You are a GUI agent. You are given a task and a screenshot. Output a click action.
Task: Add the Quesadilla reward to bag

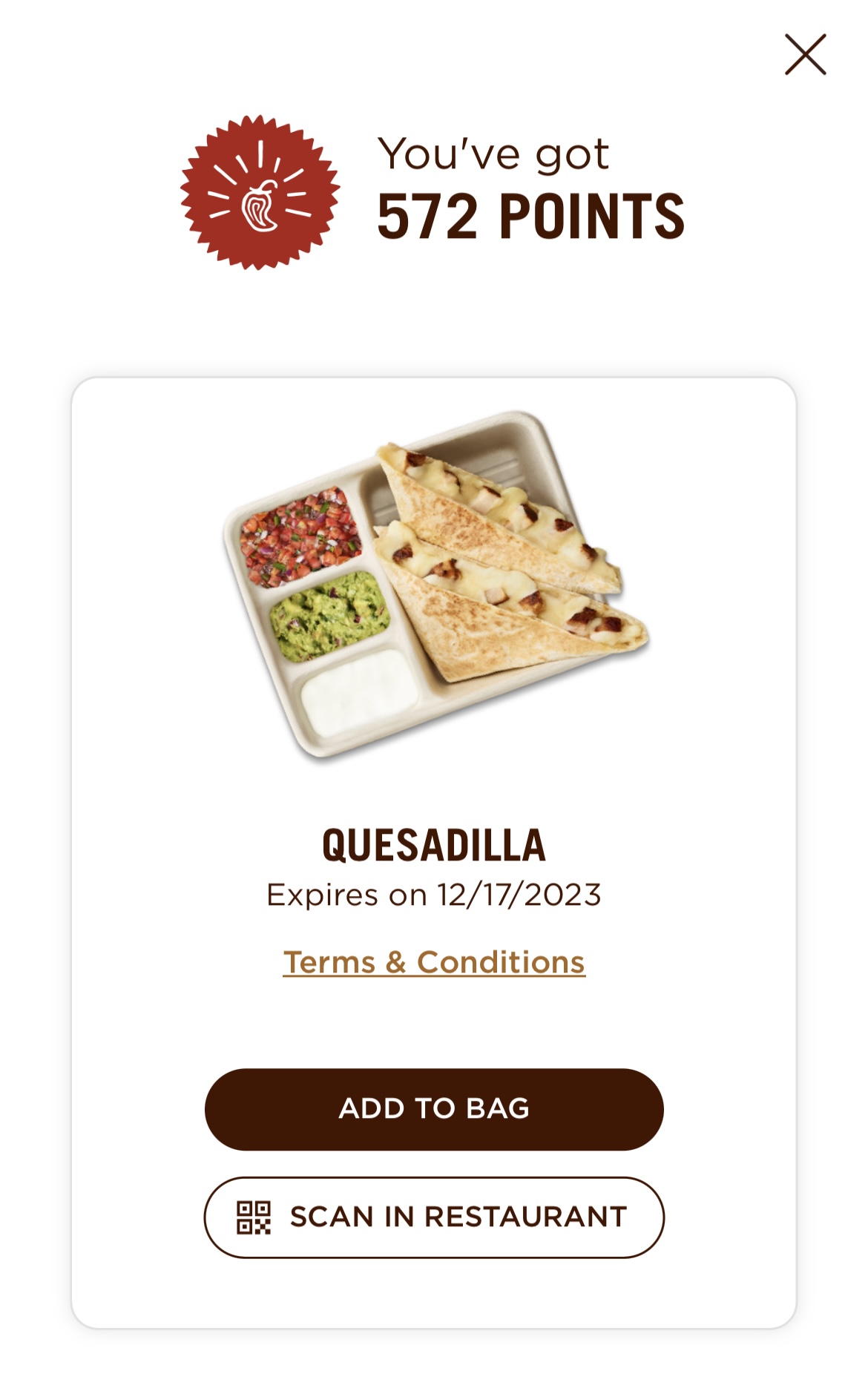coord(434,1109)
